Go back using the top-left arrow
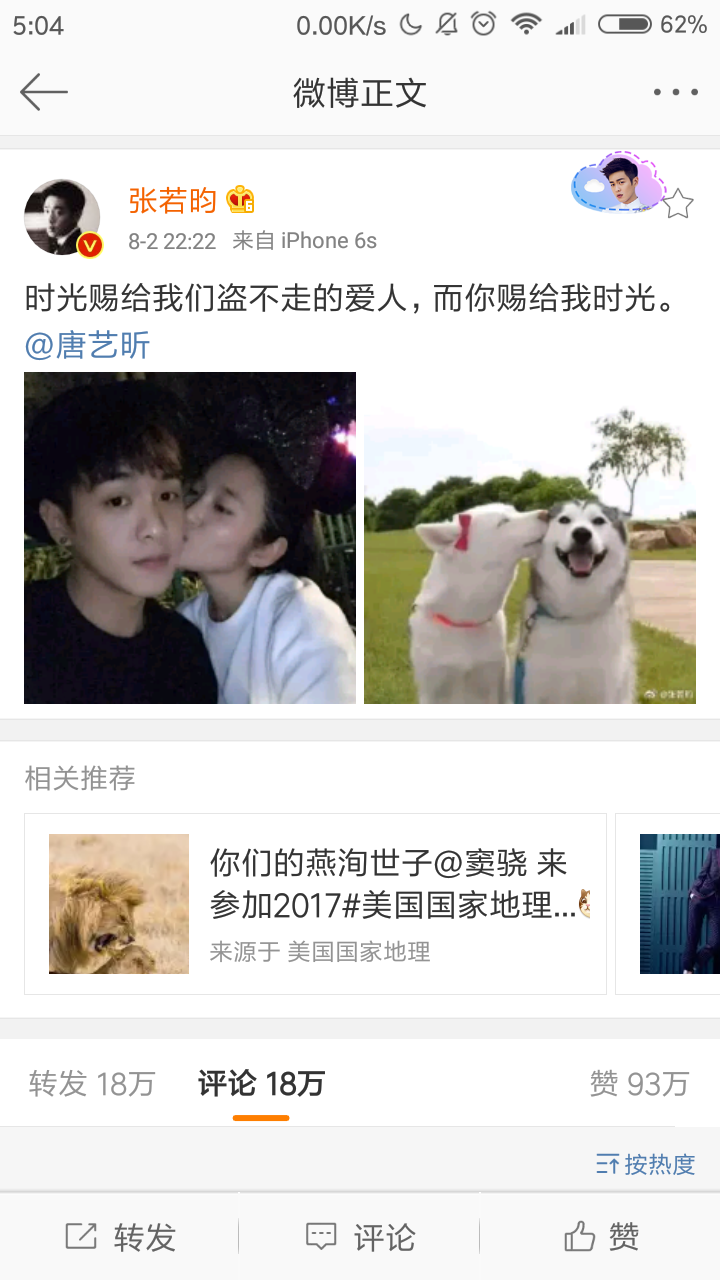The width and height of the screenshot is (720, 1280). pos(43,92)
